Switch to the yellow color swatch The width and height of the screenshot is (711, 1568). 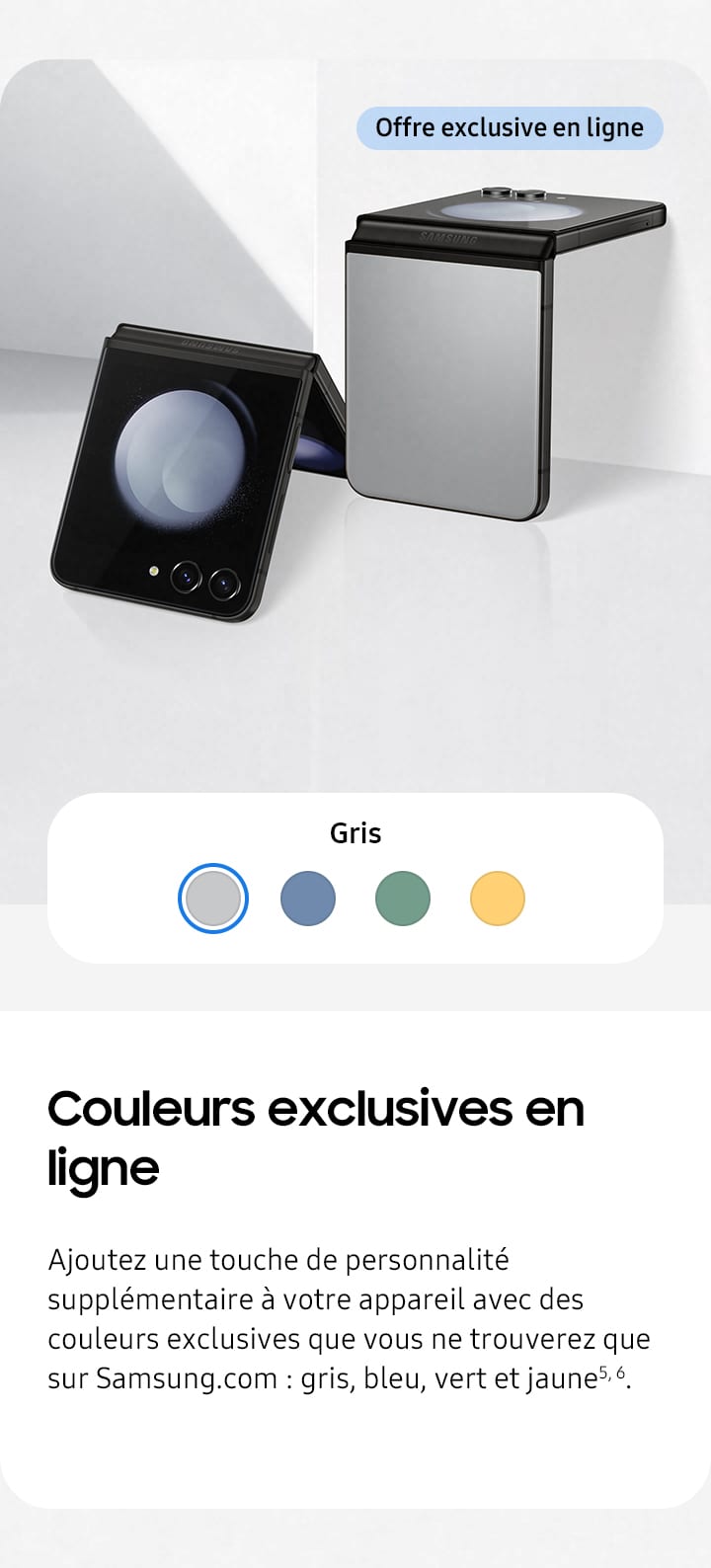pyautogui.click(x=498, y=899)
